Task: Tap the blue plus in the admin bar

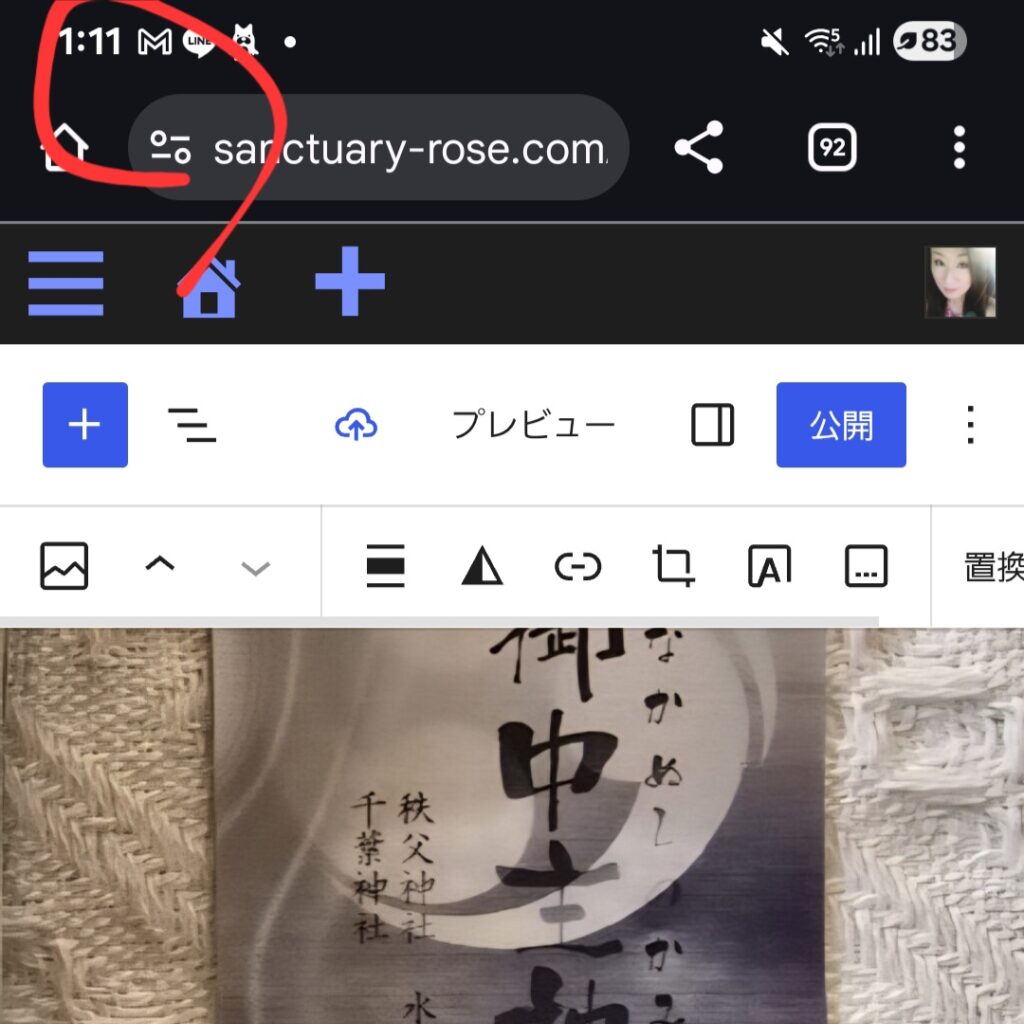Action: [350, 282]
